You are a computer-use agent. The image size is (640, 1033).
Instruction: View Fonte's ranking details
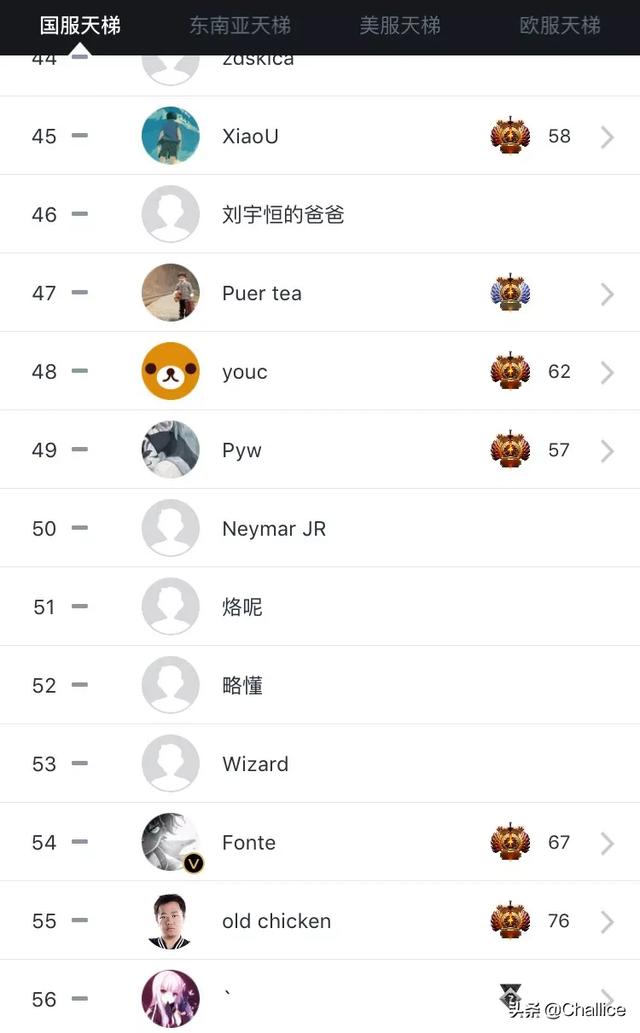[606, 843]
